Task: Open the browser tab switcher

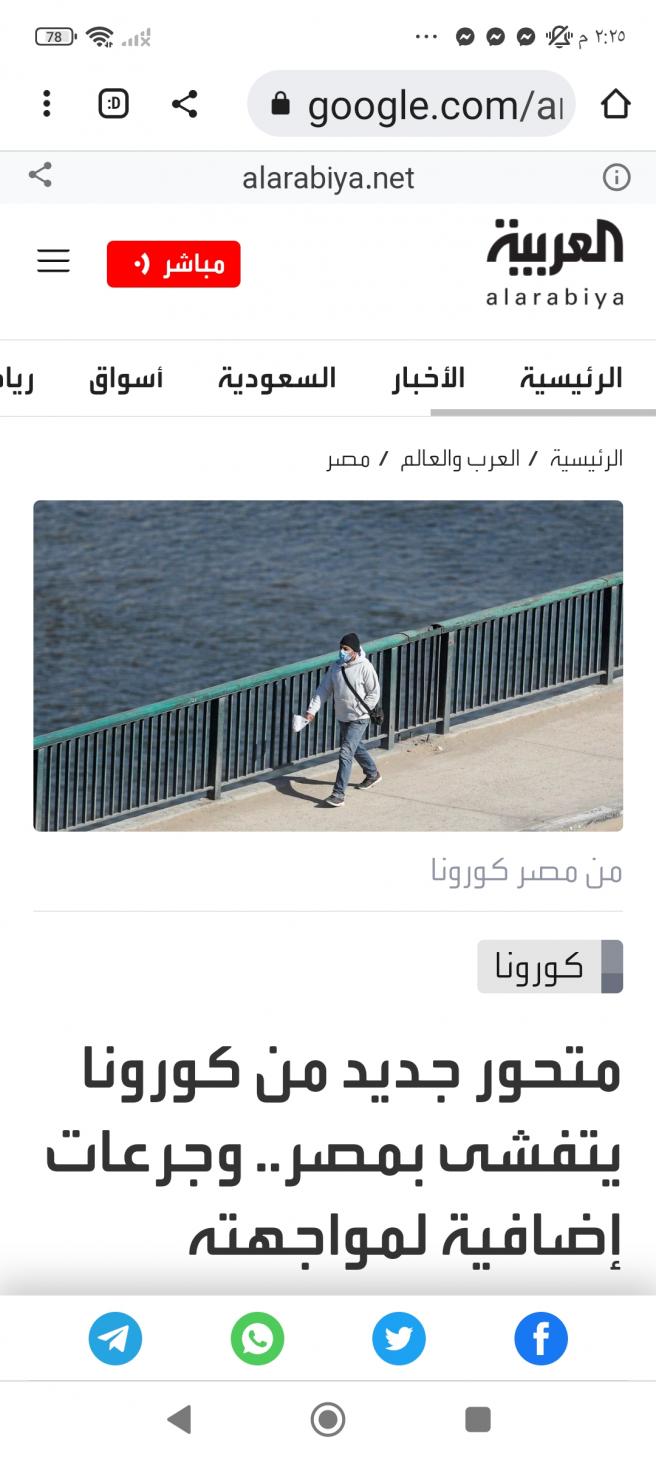Action: click(x=113, y=104)
